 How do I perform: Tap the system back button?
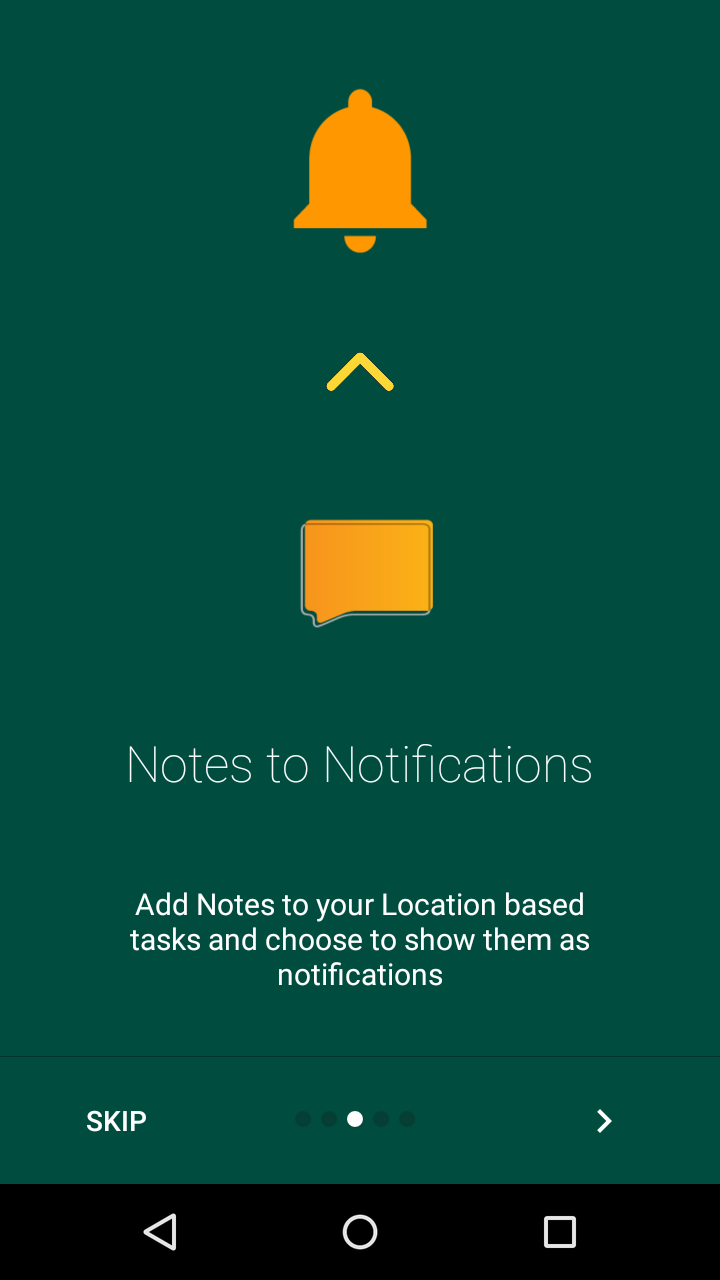(x=160, y=1232)
